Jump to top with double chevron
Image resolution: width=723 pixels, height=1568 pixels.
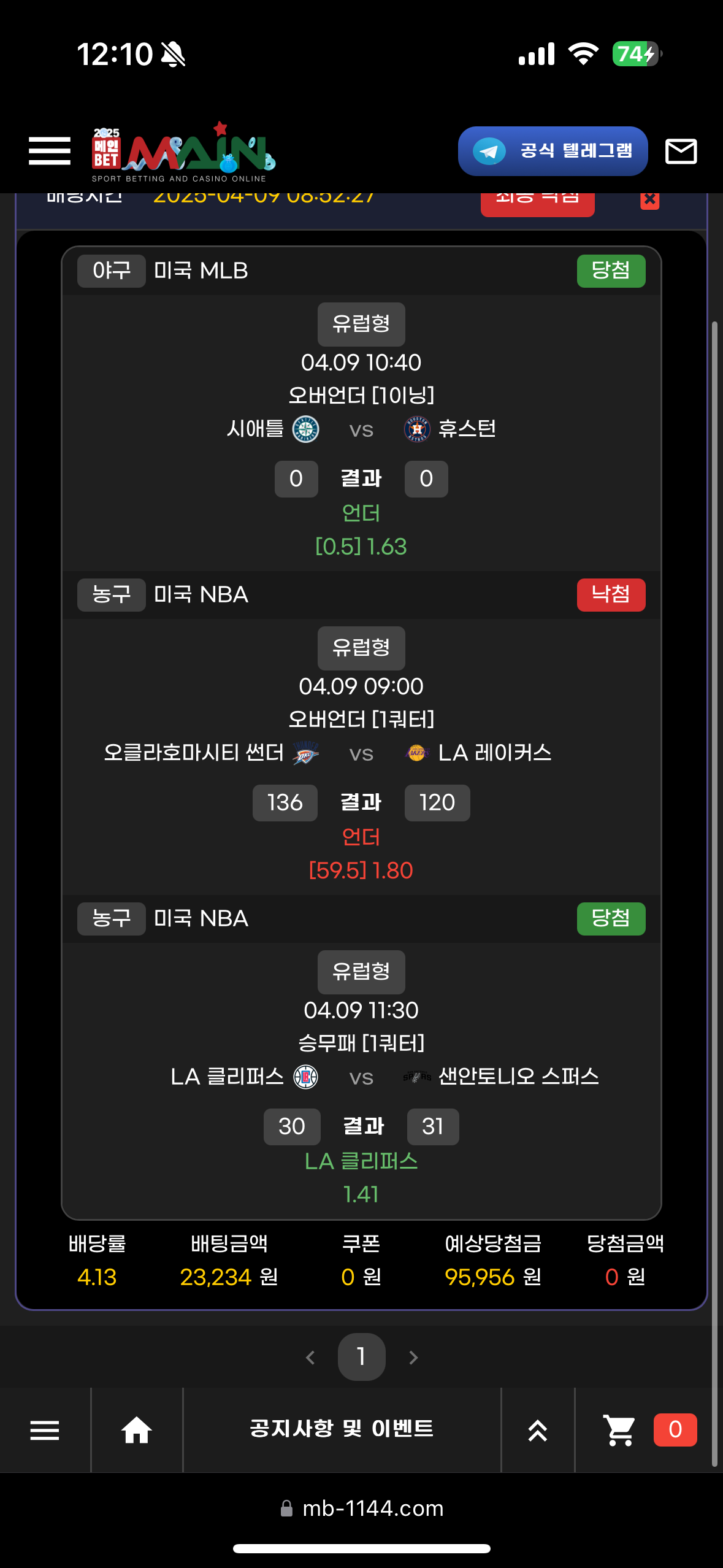click(537, 1430)
